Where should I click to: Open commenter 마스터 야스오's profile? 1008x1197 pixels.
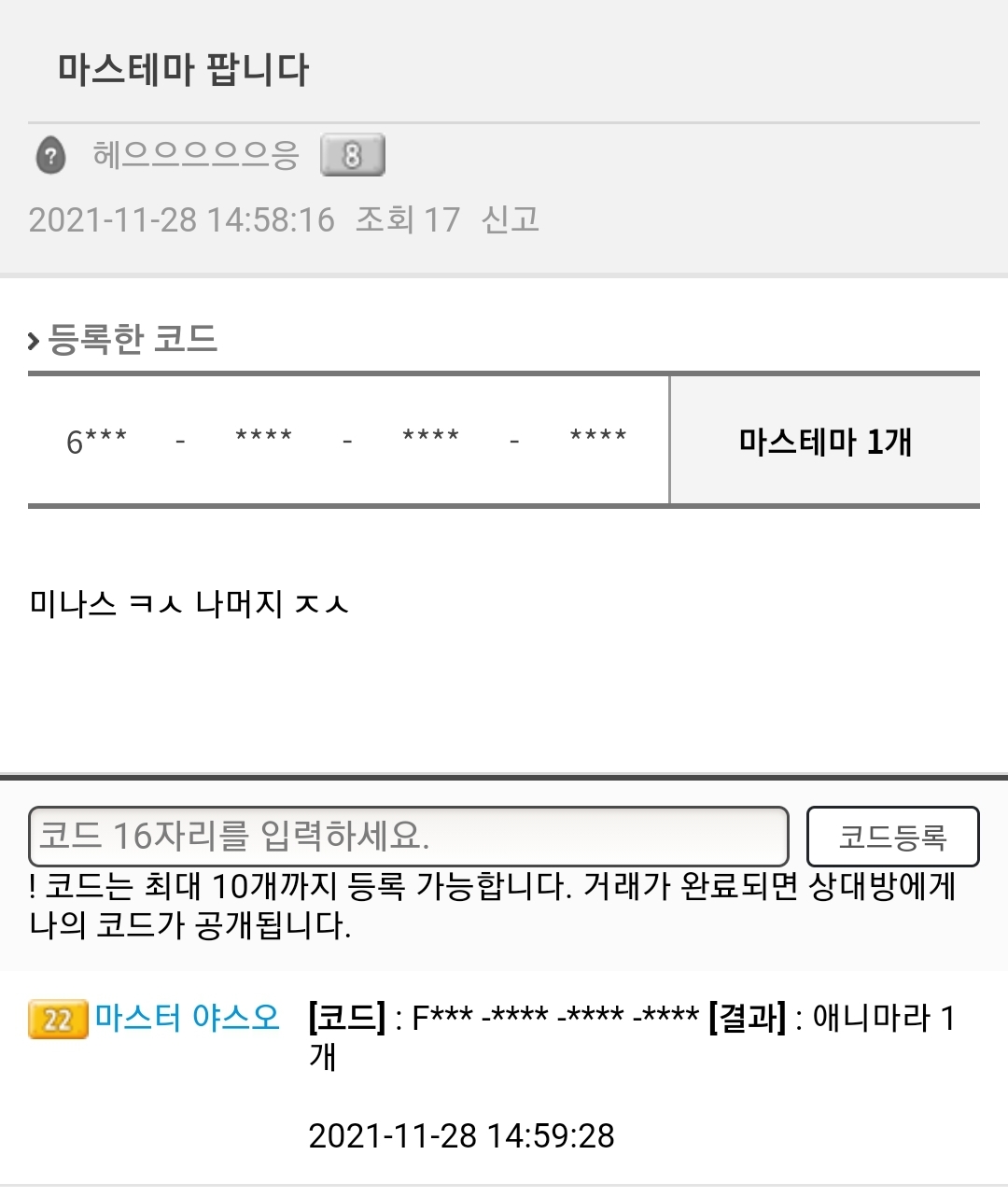[x=187, y=1017]
